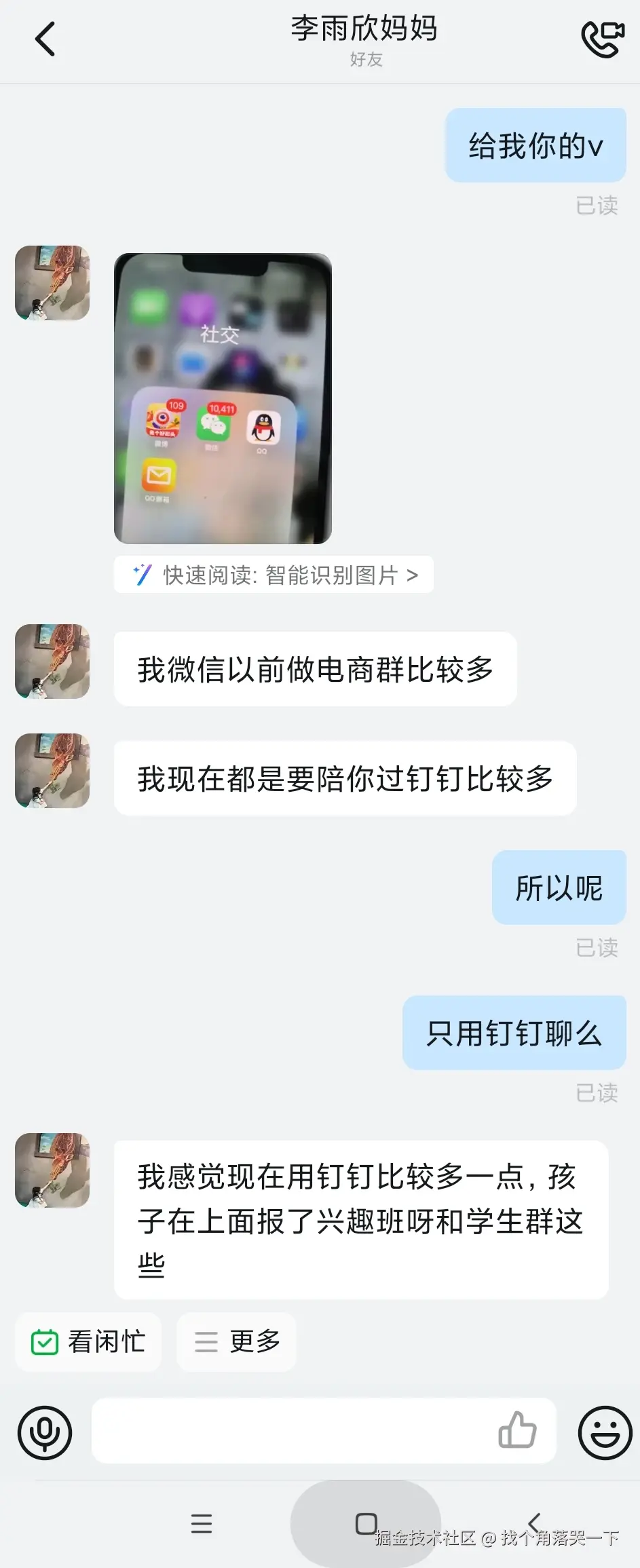The width and height of the screenshot is (640, 1568).
Task: Start a voice or video call
Action: click(x=601, y=39)
